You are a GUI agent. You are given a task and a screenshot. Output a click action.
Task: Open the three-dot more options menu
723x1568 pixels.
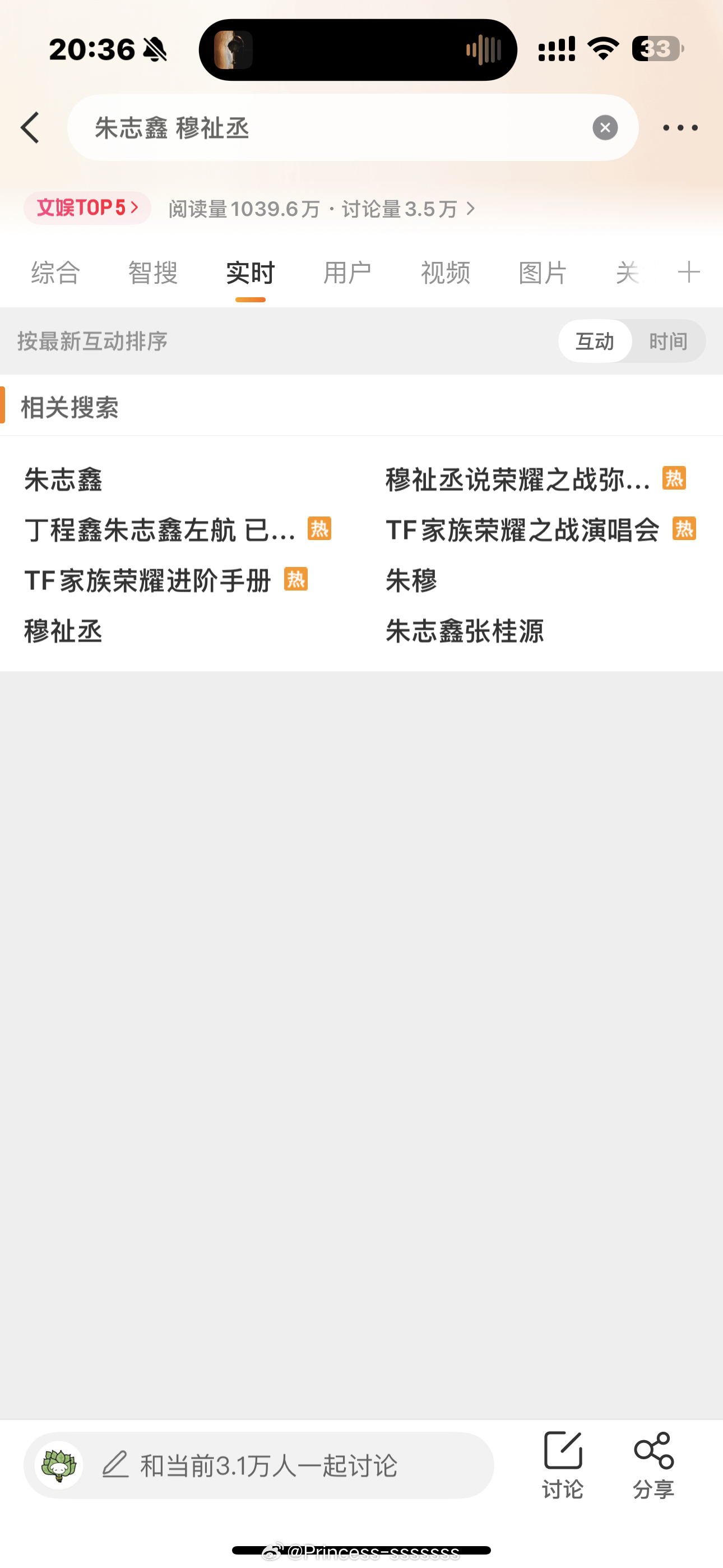[680, 128]
